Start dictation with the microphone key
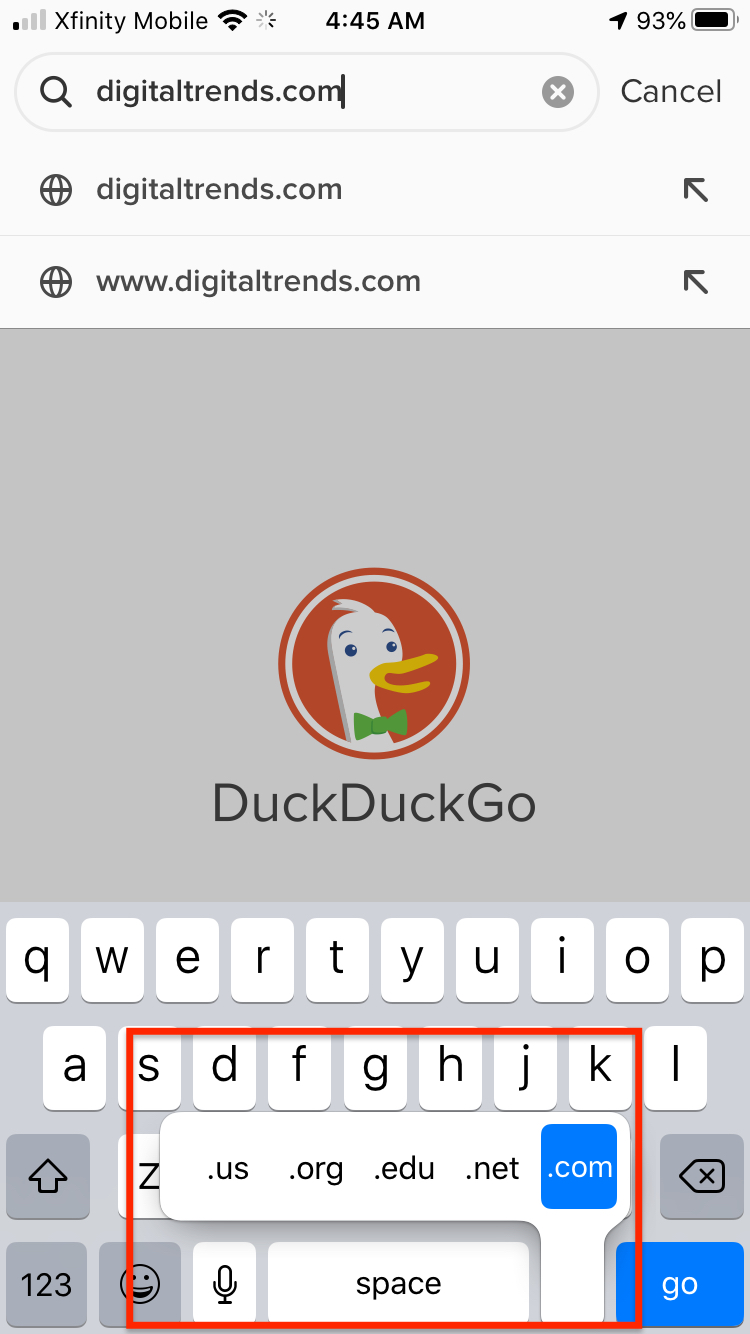This screenshot has height=1334, width=750. pyautogui.click(x=225, y=1284)
